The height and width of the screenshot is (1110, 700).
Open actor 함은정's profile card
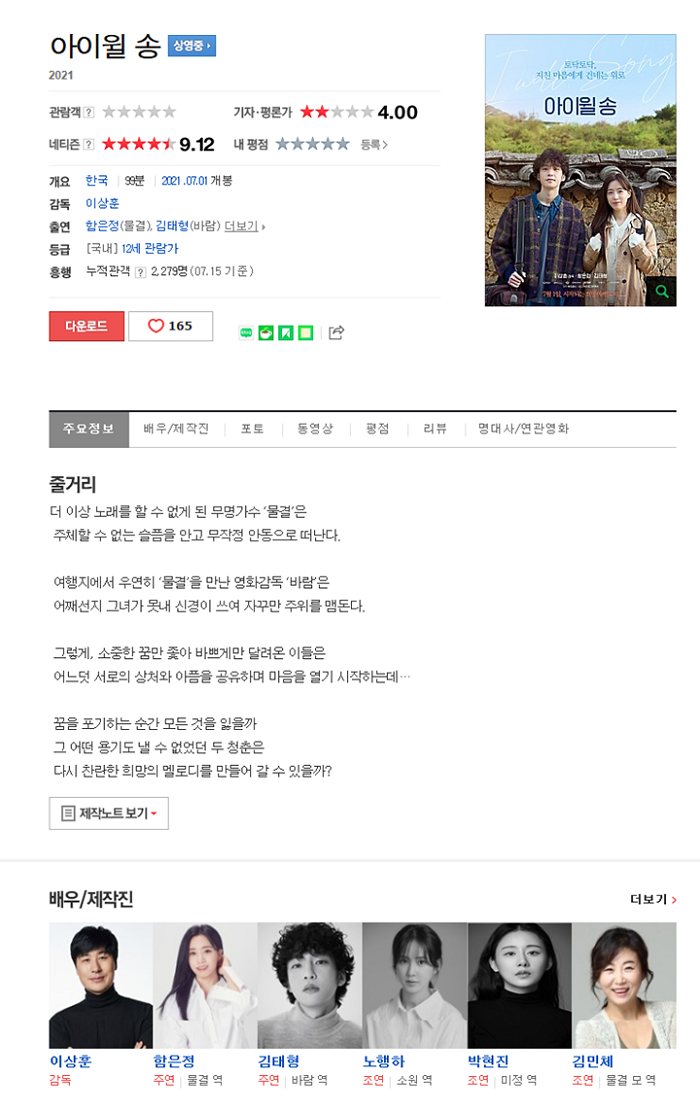pos(205,990)
